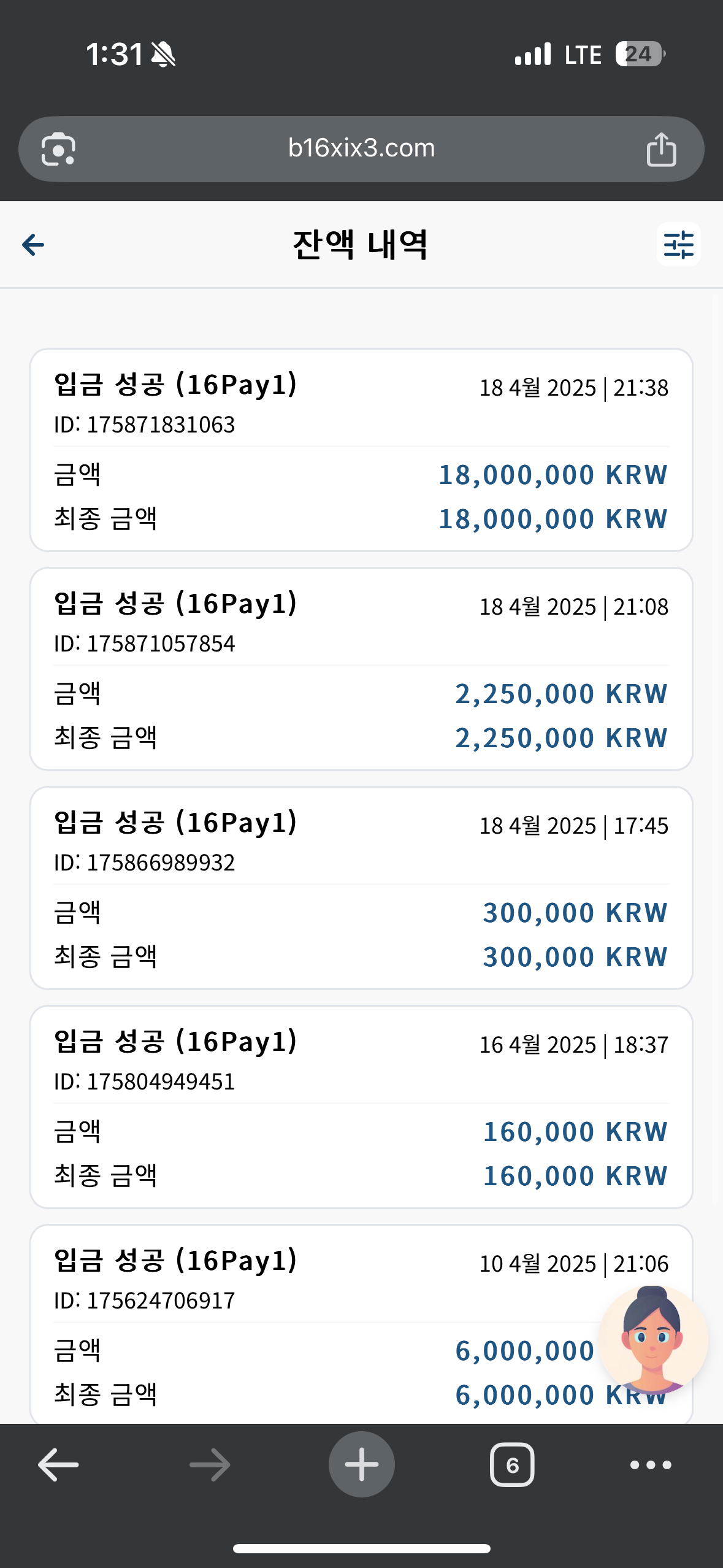
Task: Go back from the 잔액 내역 page
Action: pyautogui.click(x=33, y=245)
